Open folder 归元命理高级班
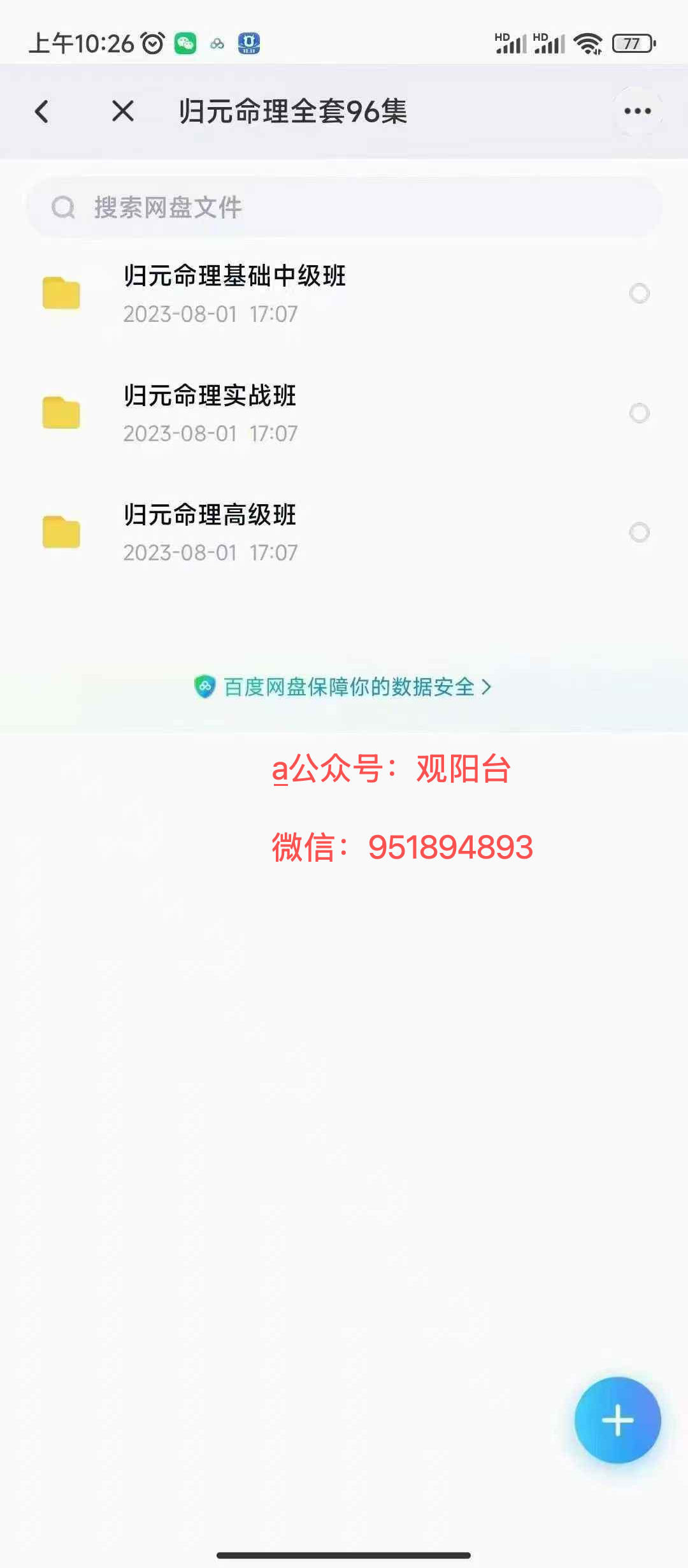The height and width of the screenshot is (1568, 688). [210, 532]
